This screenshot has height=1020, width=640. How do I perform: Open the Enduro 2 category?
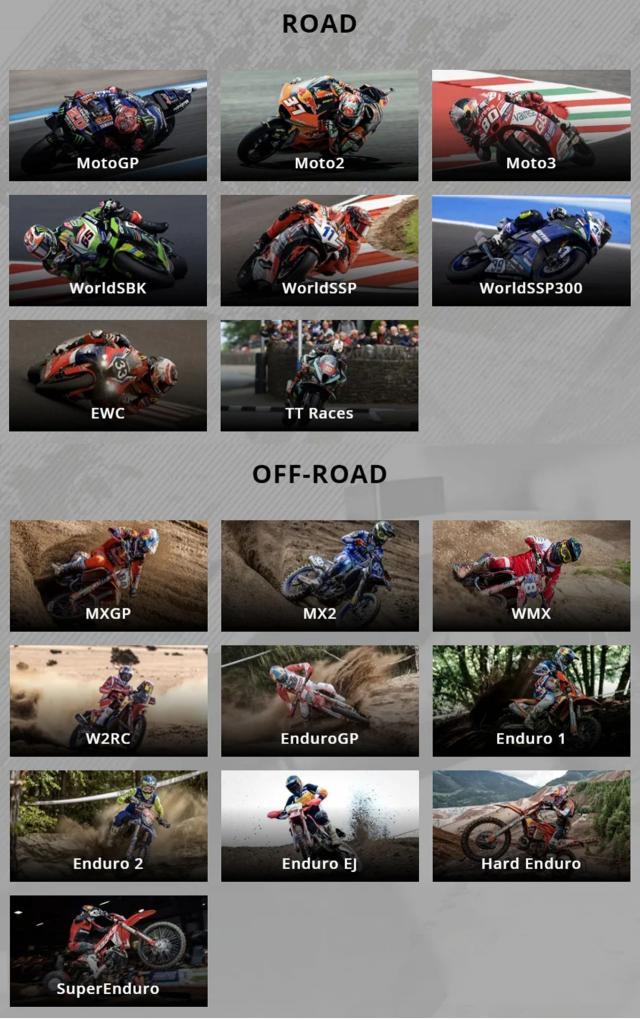[108, 825]
